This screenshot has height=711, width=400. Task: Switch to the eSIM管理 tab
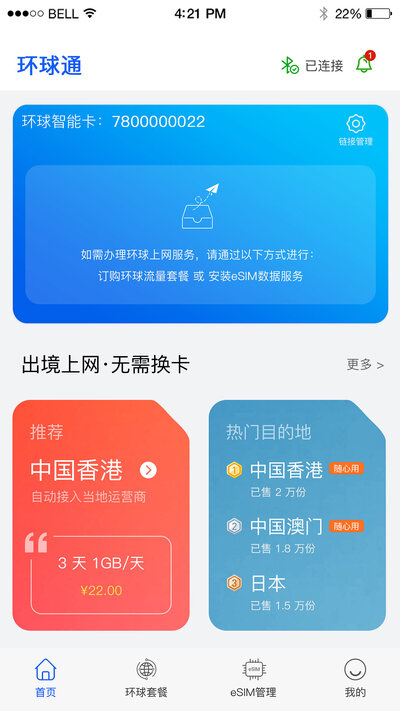pos(254,678)
